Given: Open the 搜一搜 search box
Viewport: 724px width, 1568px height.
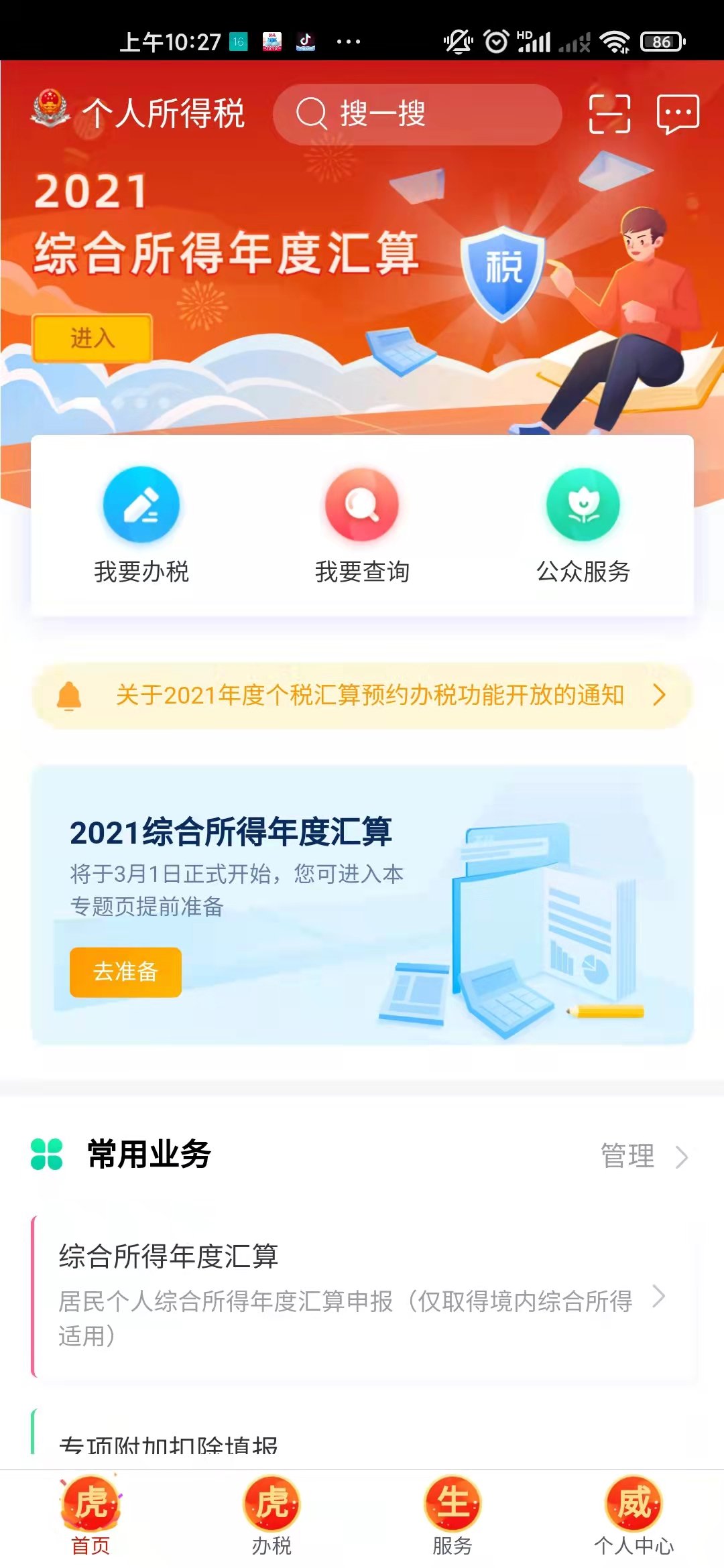Looking at the screenshot, I should click(x=416, y=114).
